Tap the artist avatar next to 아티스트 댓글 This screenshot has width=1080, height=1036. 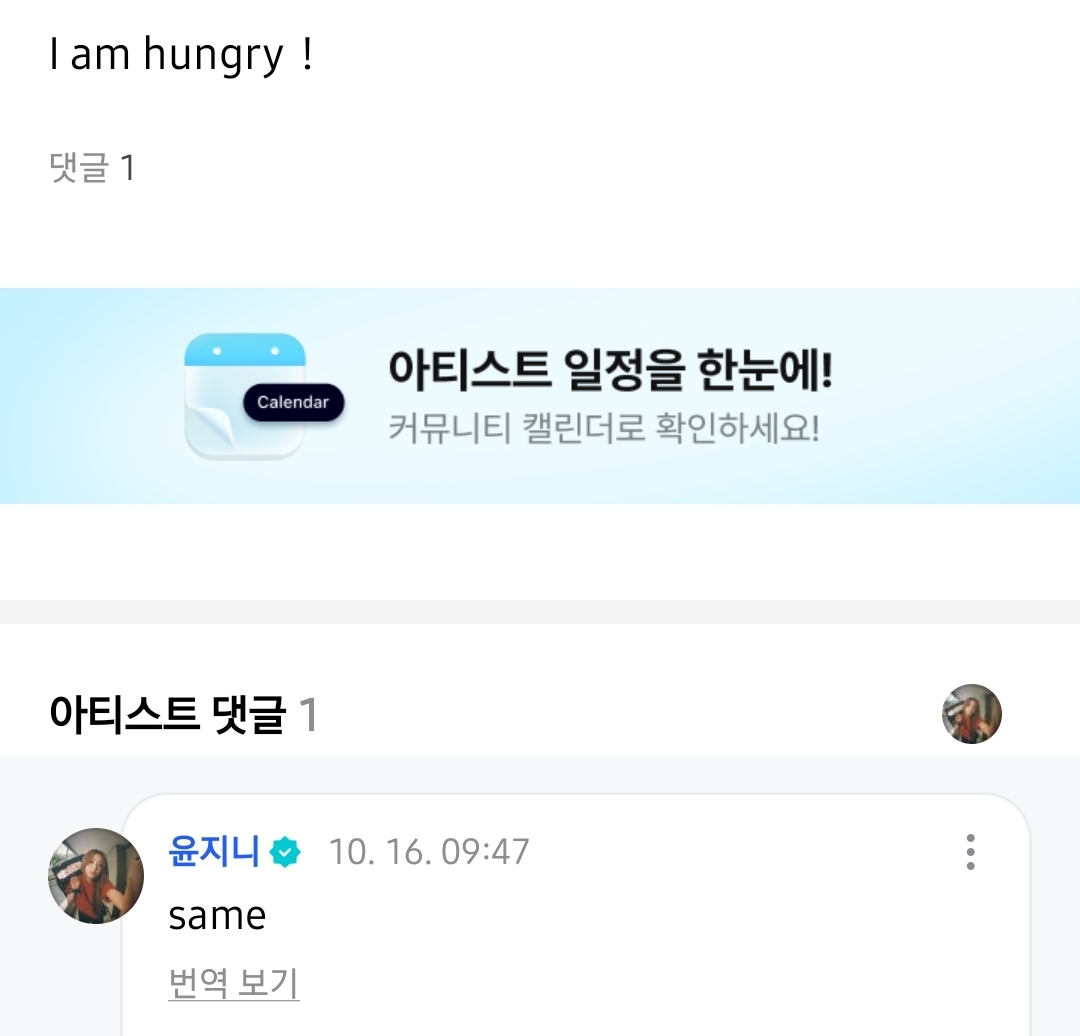coord(971,714)
